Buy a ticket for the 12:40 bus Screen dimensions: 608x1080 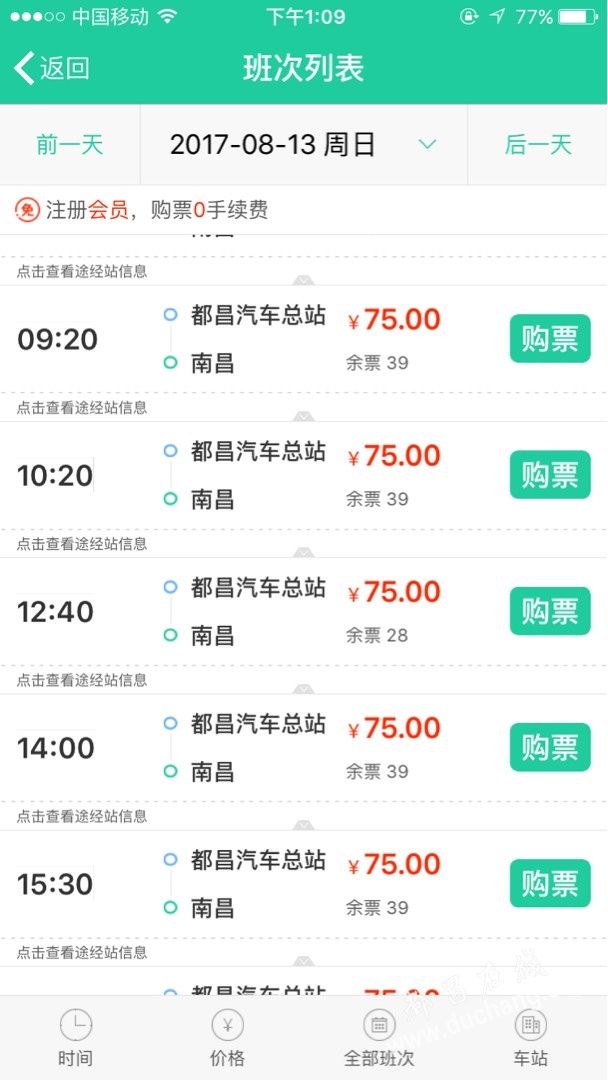550,611
